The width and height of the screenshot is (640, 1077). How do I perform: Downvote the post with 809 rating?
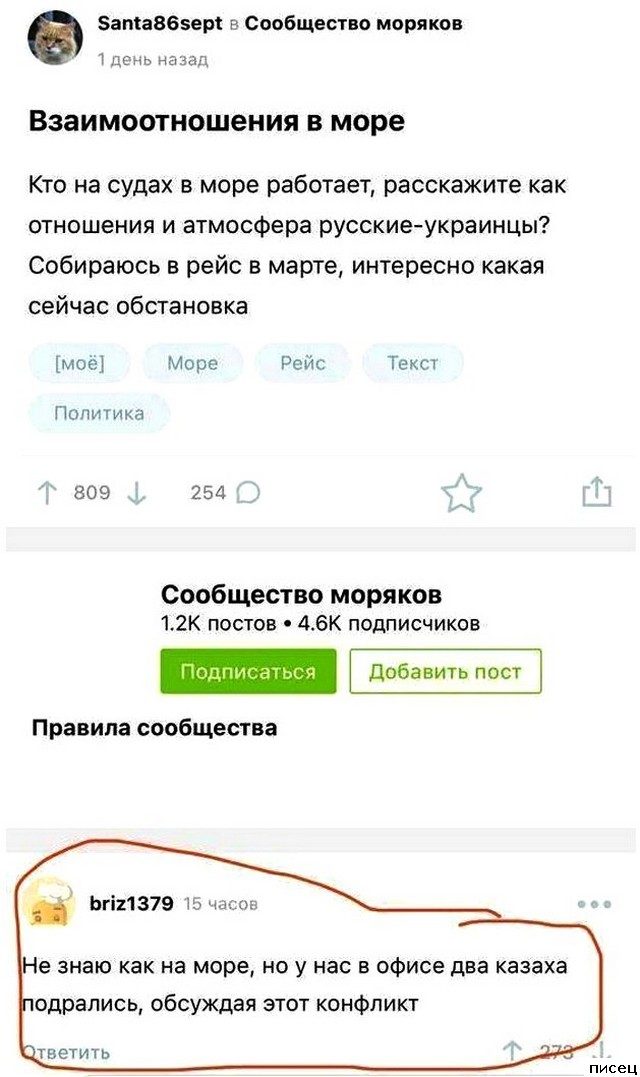pyautogui.click(x=137, y=492)
